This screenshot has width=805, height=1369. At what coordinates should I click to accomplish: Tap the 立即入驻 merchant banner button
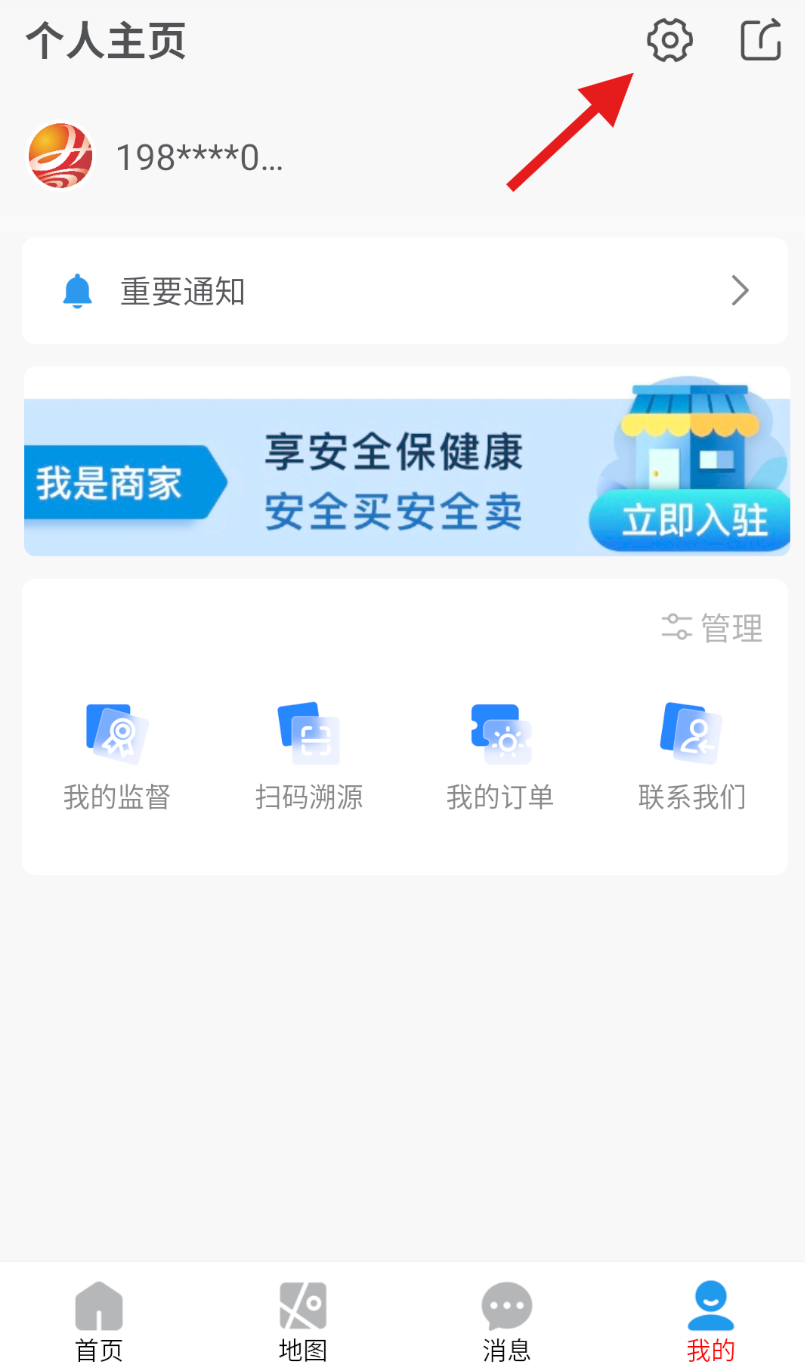point(693,520)
